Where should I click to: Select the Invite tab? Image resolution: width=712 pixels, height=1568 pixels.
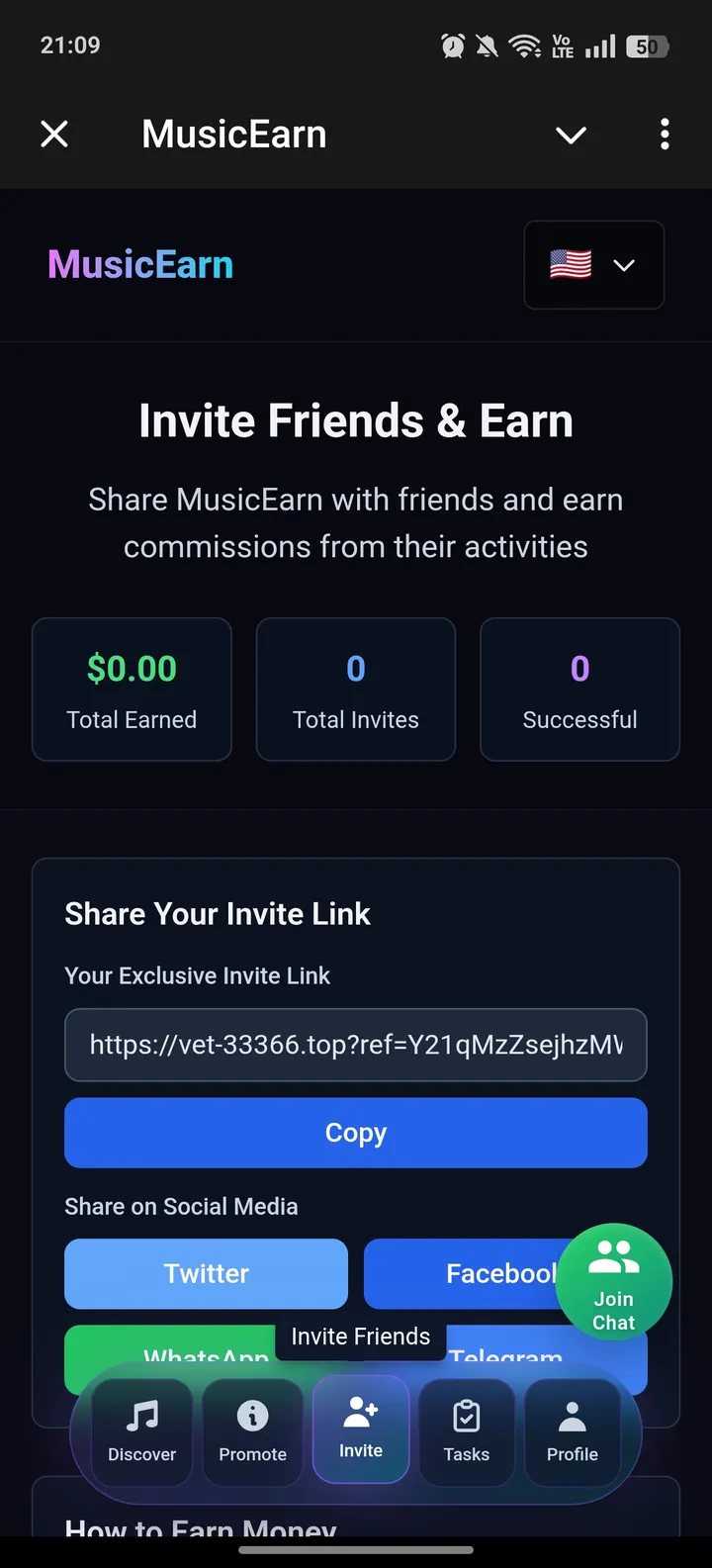361,1430
